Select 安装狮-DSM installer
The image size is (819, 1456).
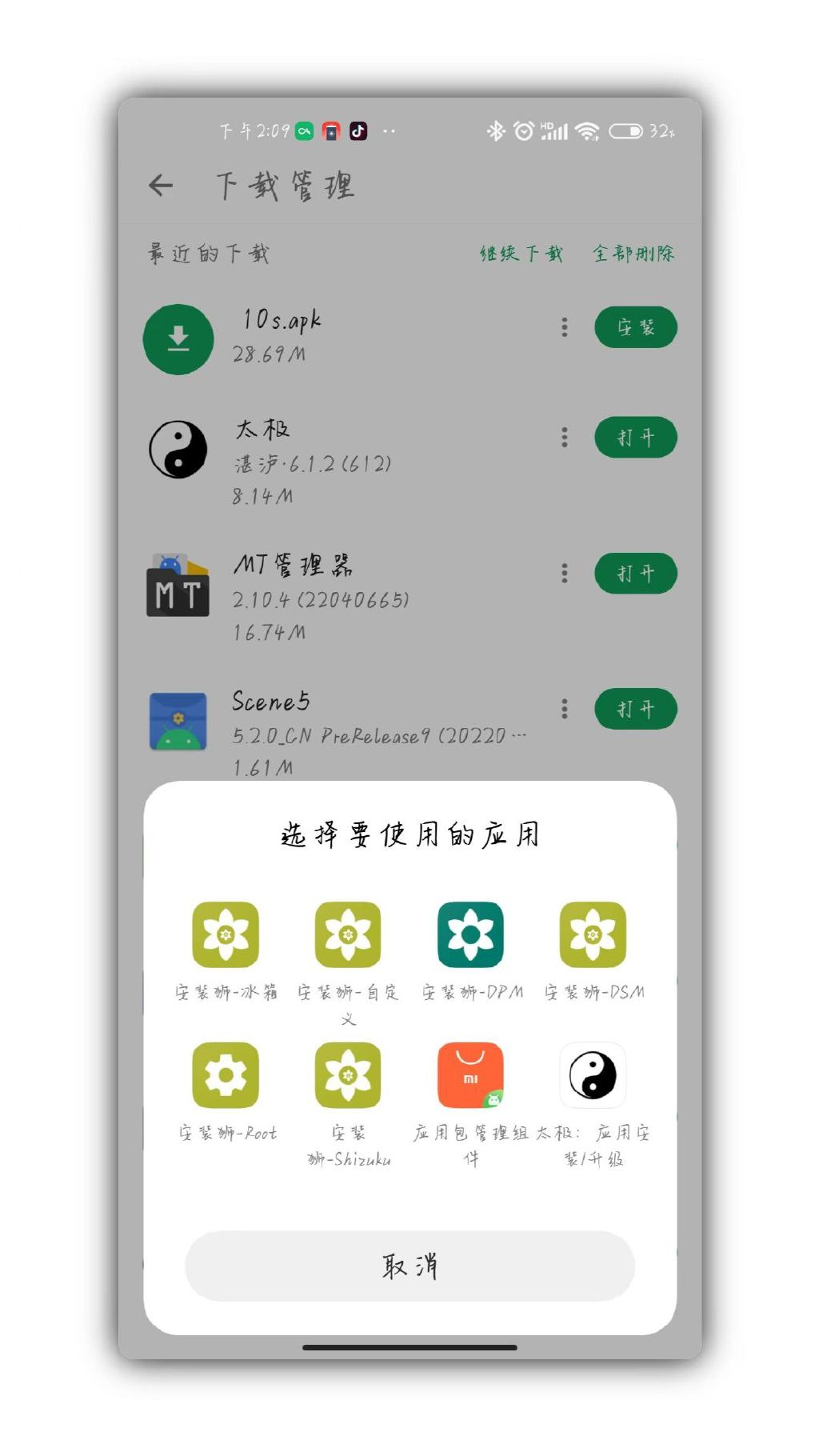(x=593, y=935)
